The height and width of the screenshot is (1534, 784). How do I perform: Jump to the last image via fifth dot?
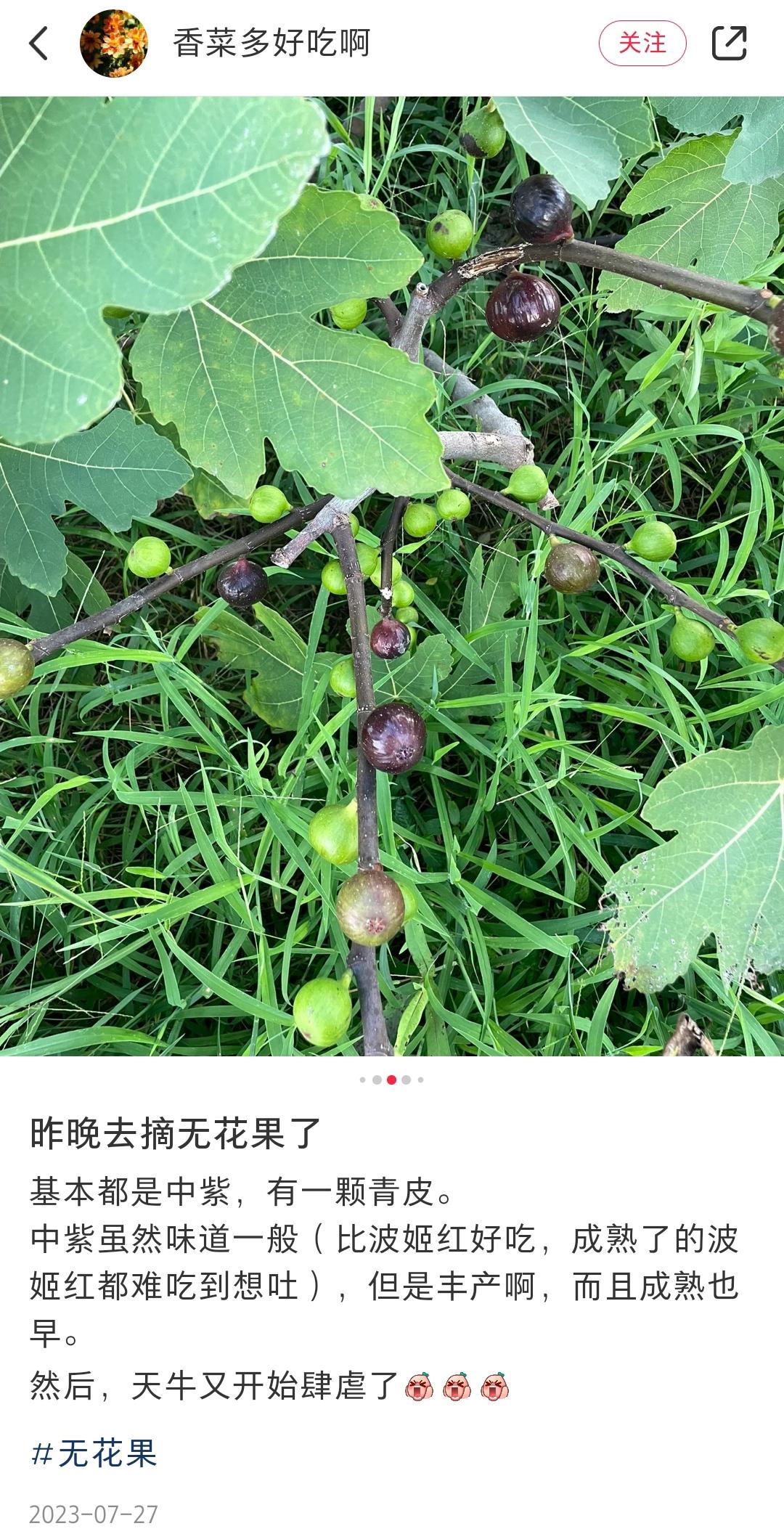tap(420, 1080)
